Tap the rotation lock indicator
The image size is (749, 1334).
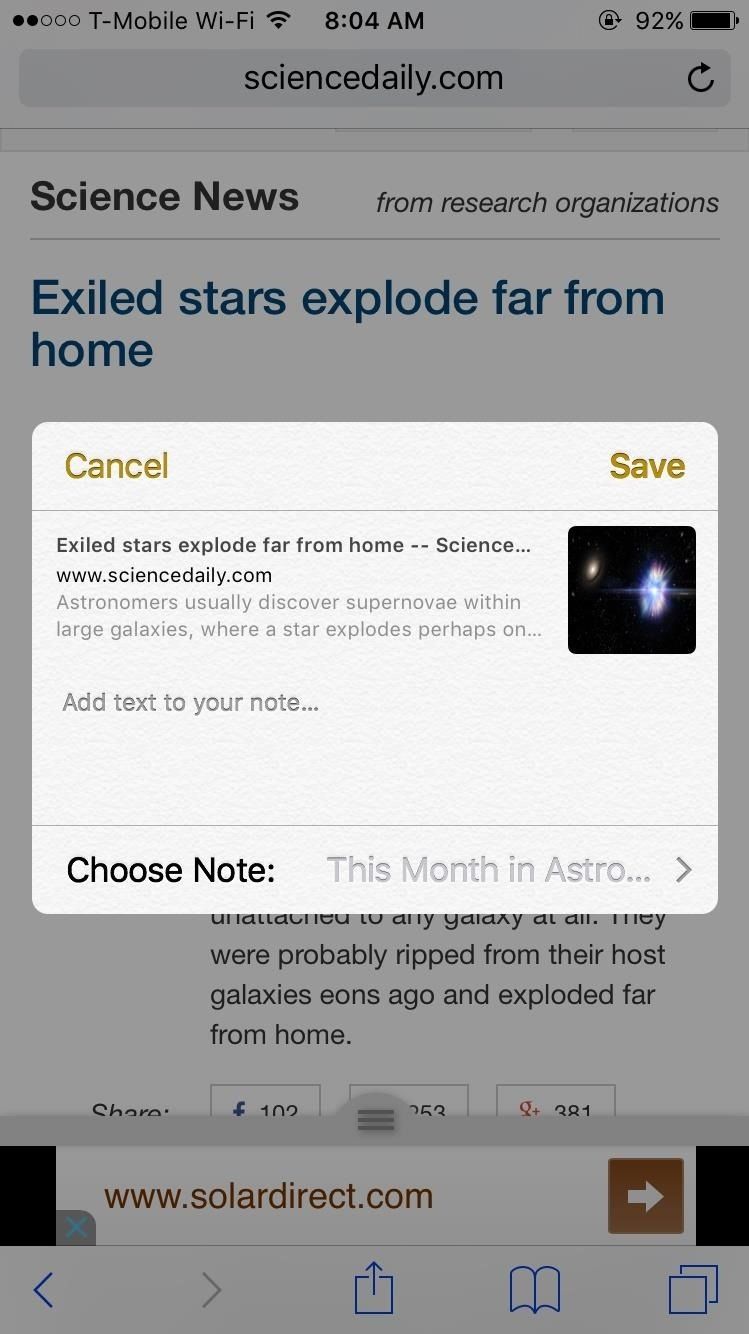[x=609, y=19]
